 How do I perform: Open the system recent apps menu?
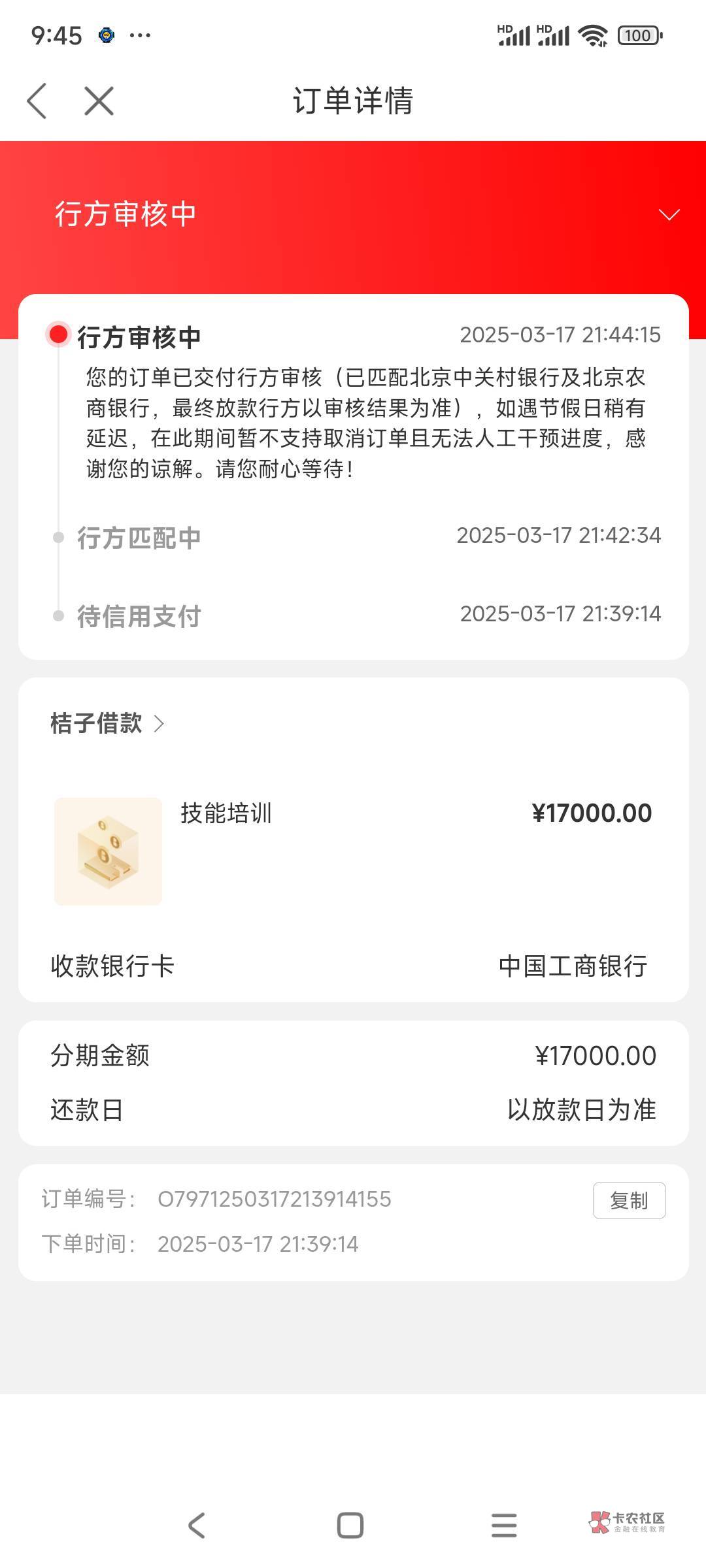click(x=504, y=1526)
